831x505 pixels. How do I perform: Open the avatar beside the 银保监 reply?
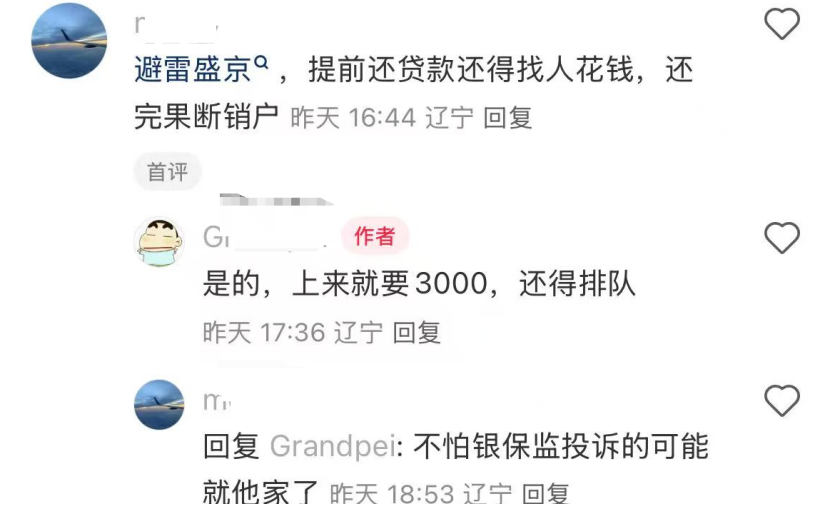[x=159, y=404]
